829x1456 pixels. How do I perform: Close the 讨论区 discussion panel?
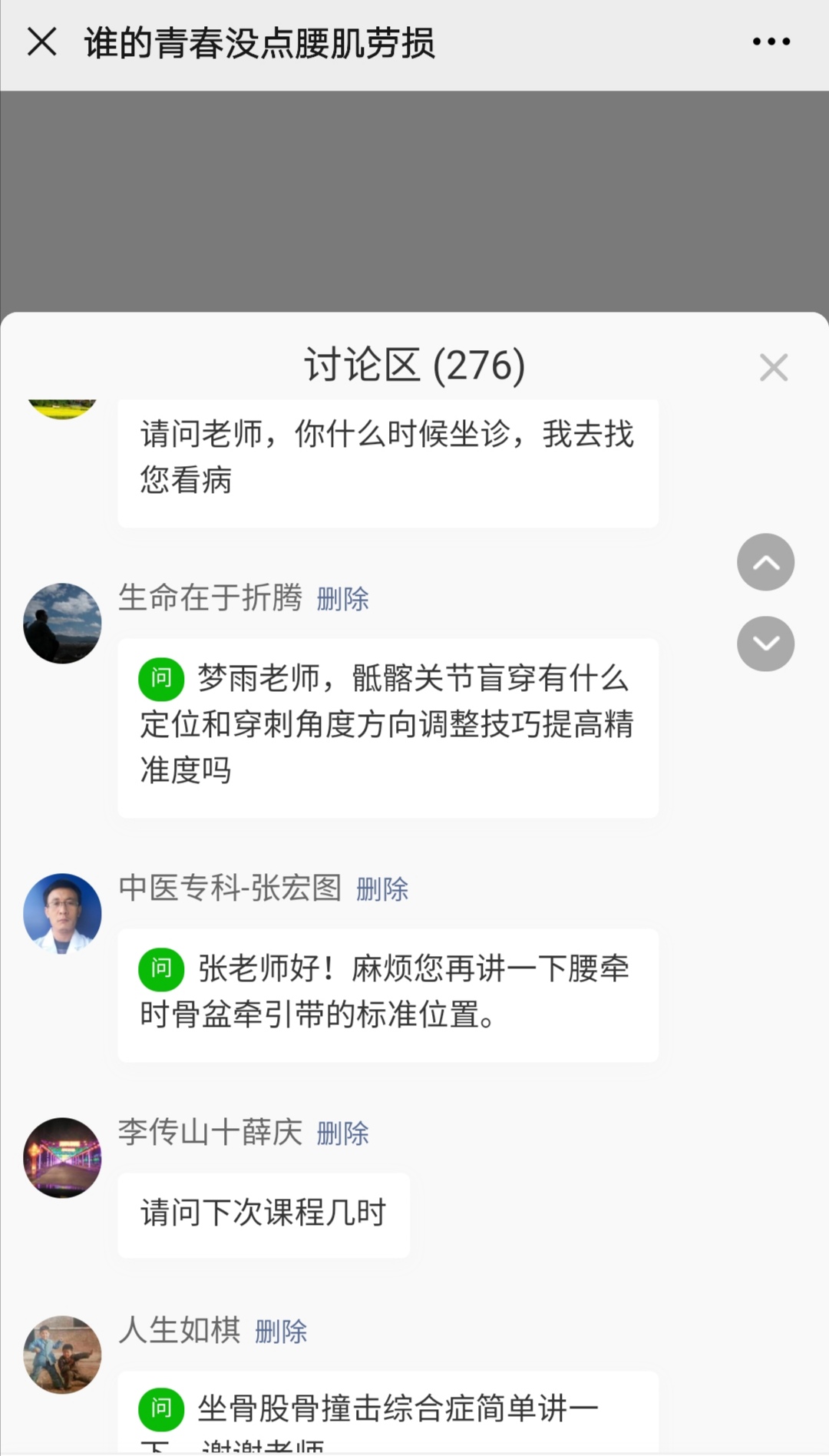click(773, 368)
